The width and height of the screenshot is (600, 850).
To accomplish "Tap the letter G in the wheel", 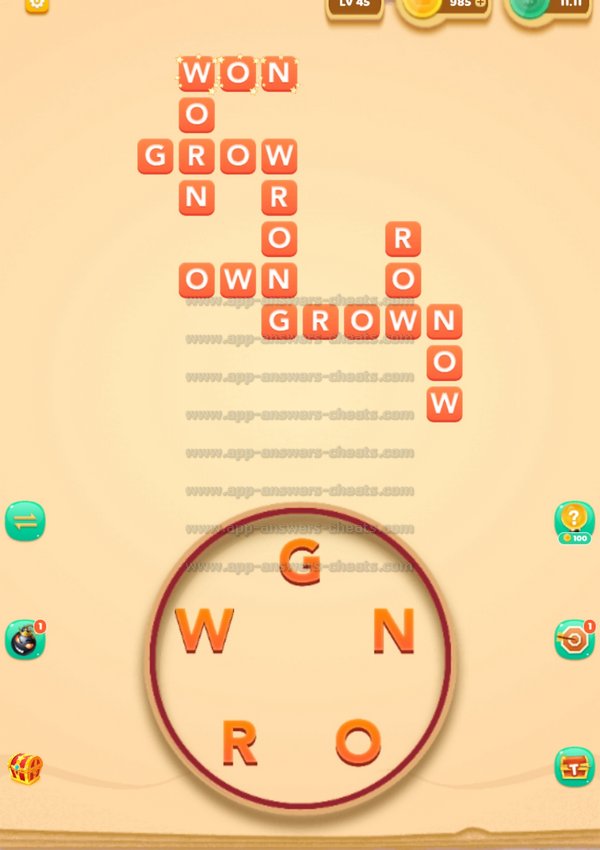I will [x=298, y=563].
